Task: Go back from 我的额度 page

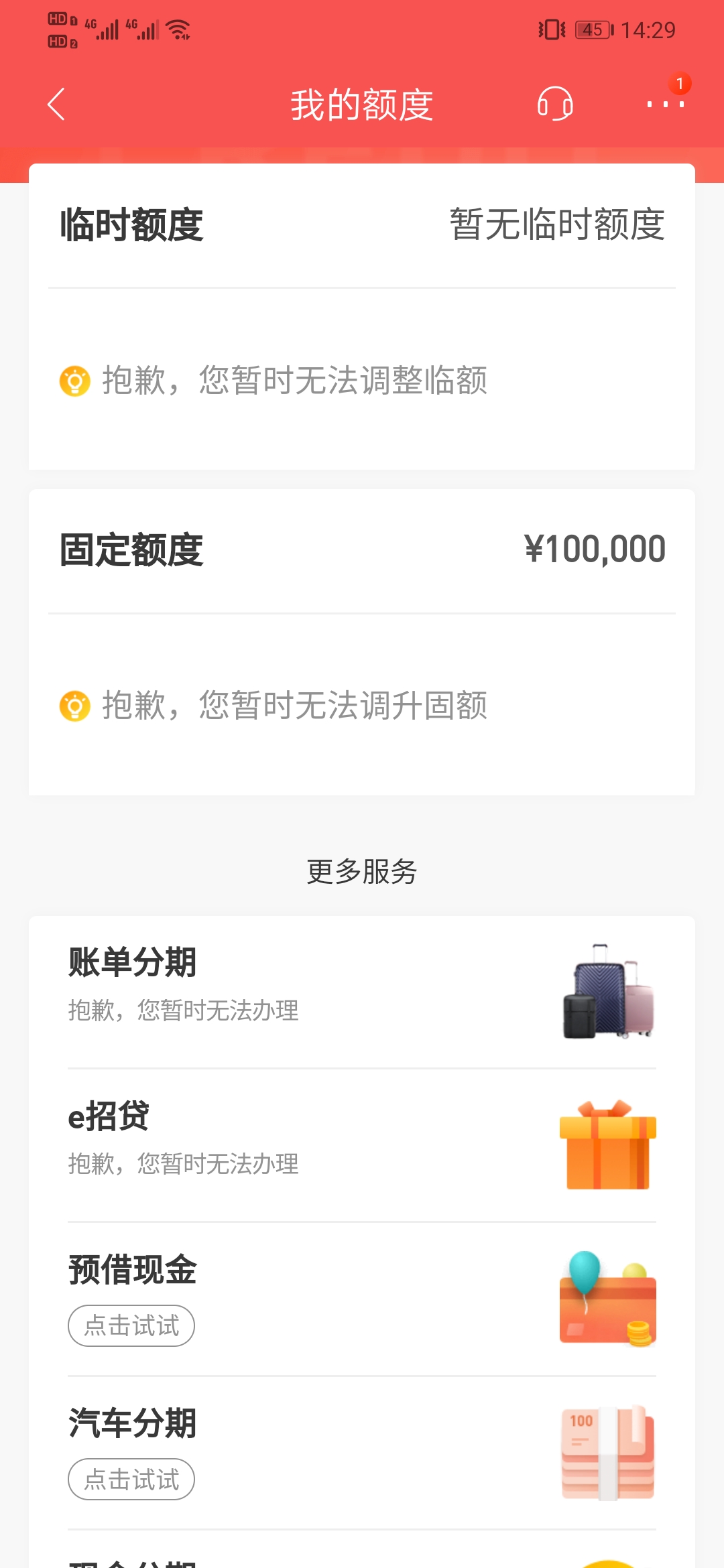Action: click(x=56, y=105)
